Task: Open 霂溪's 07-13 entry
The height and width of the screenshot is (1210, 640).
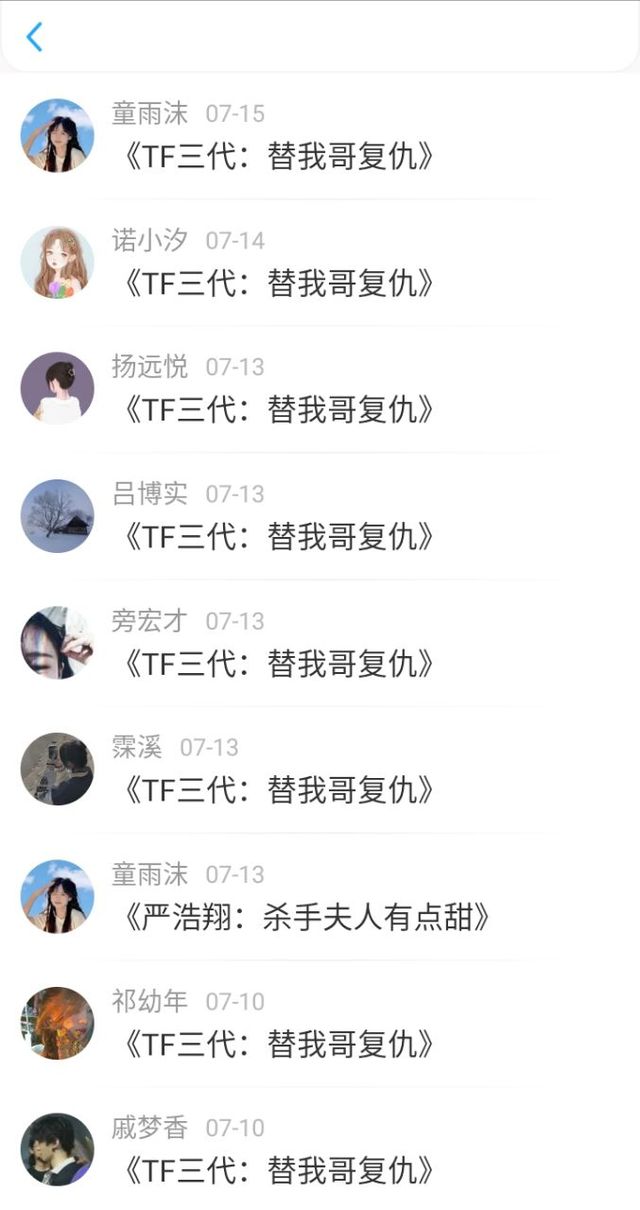Action: coord(278,791)
